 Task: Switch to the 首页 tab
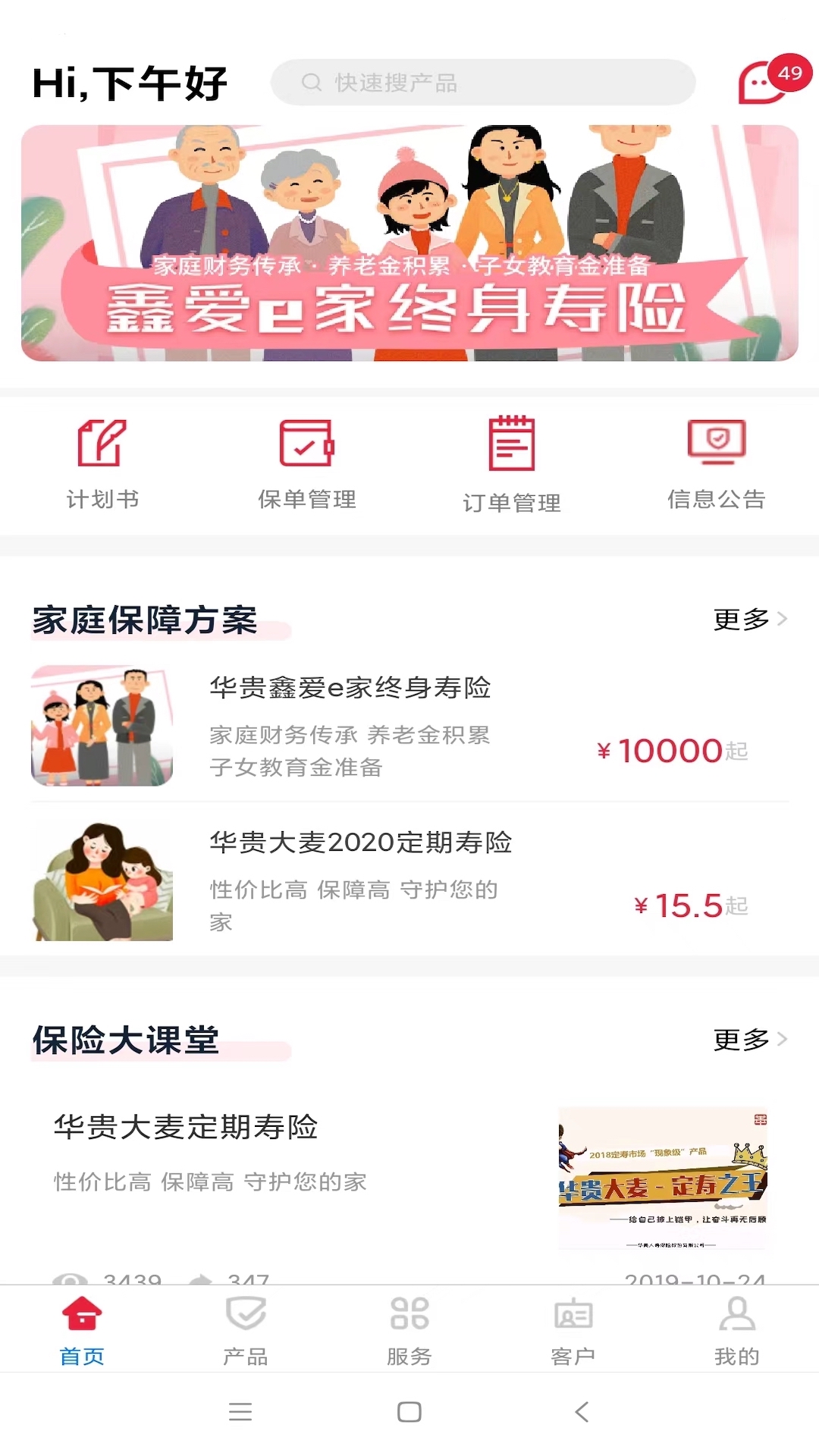coord(82,1329)
